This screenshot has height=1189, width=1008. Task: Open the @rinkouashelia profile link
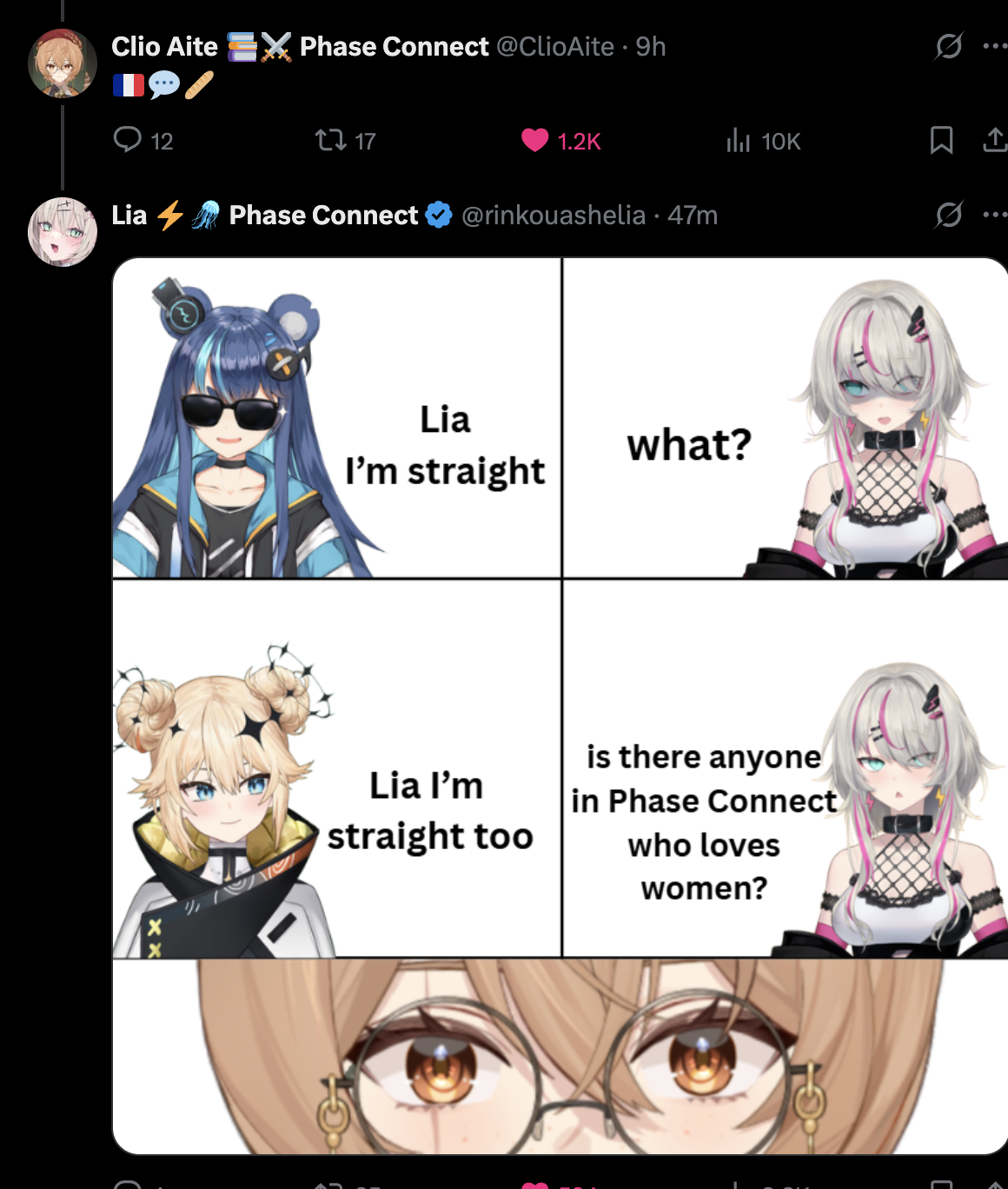tap(554, 216)
